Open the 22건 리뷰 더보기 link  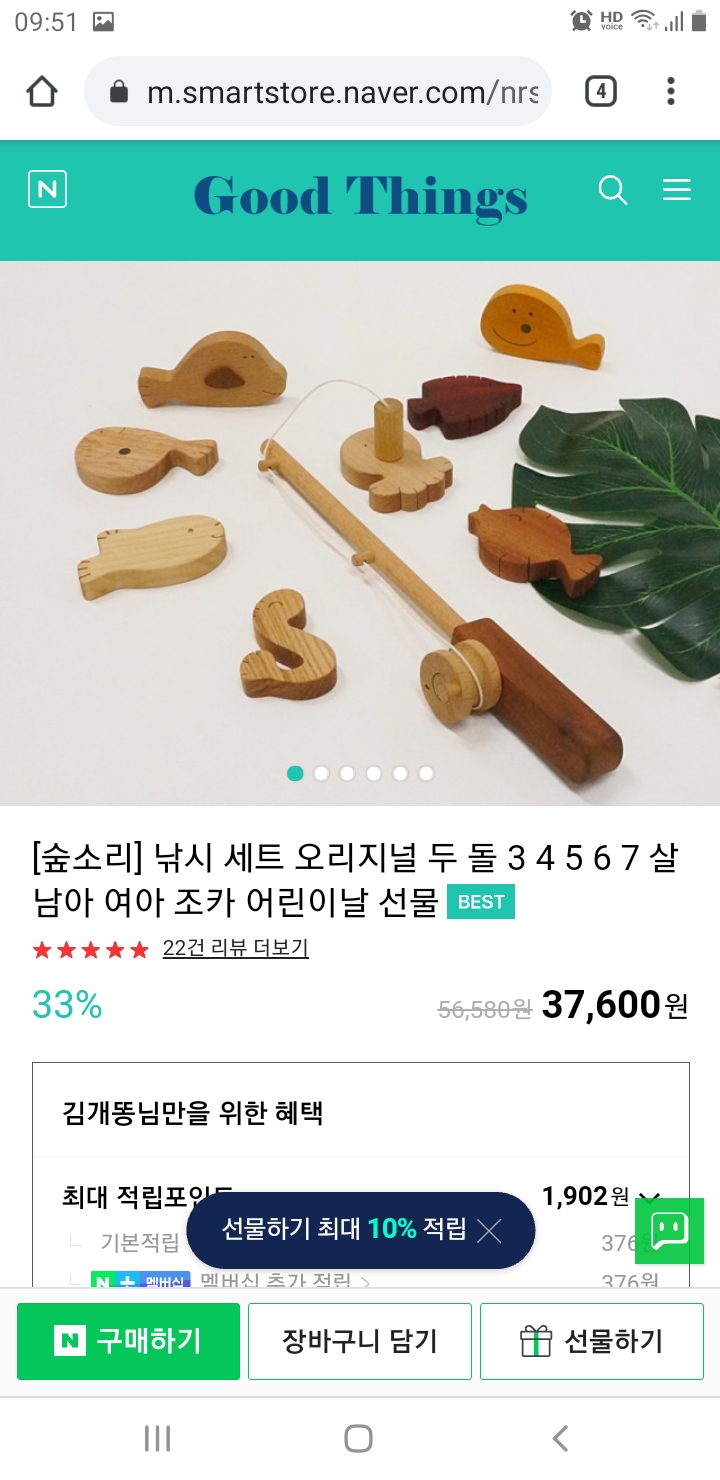[235, 948]
